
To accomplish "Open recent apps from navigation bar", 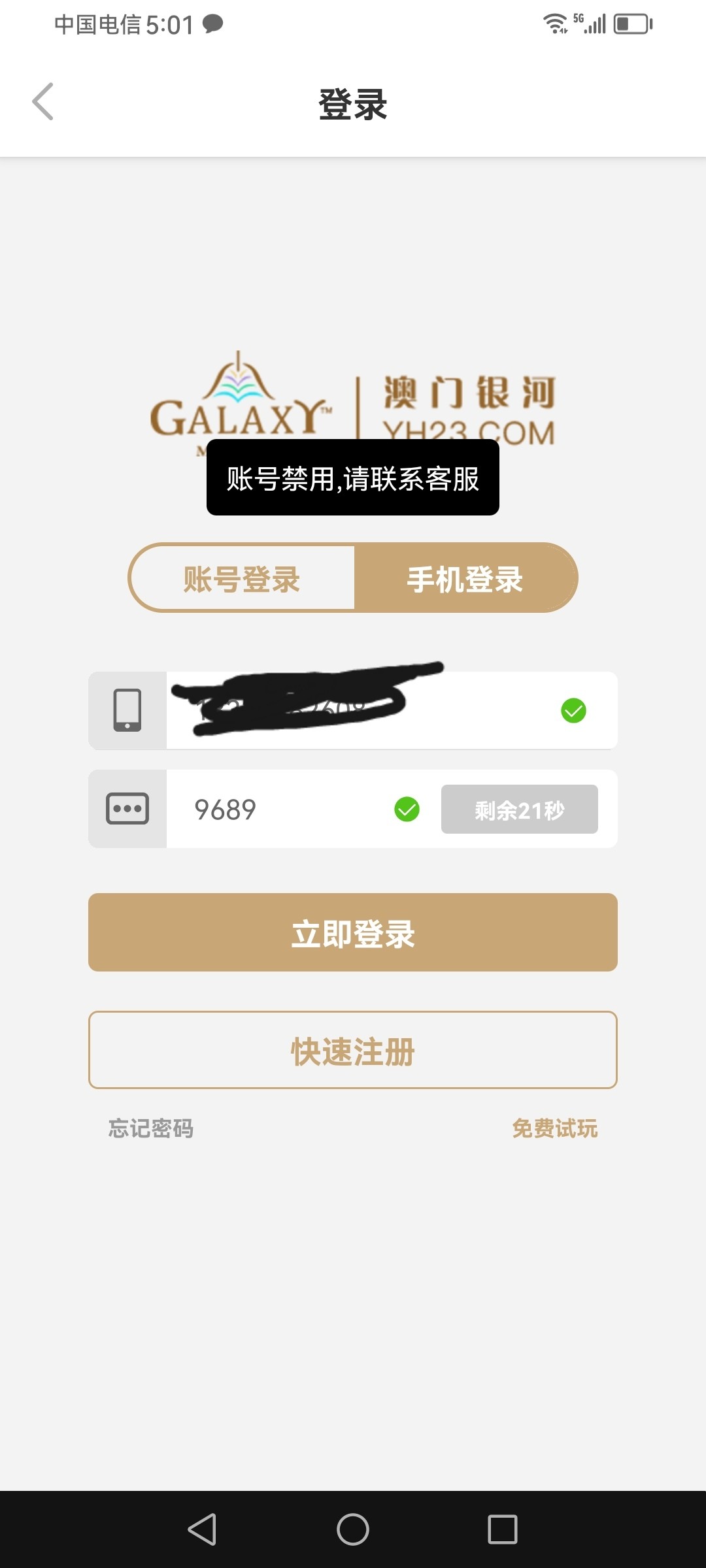I will click(x=502, y=1529).
